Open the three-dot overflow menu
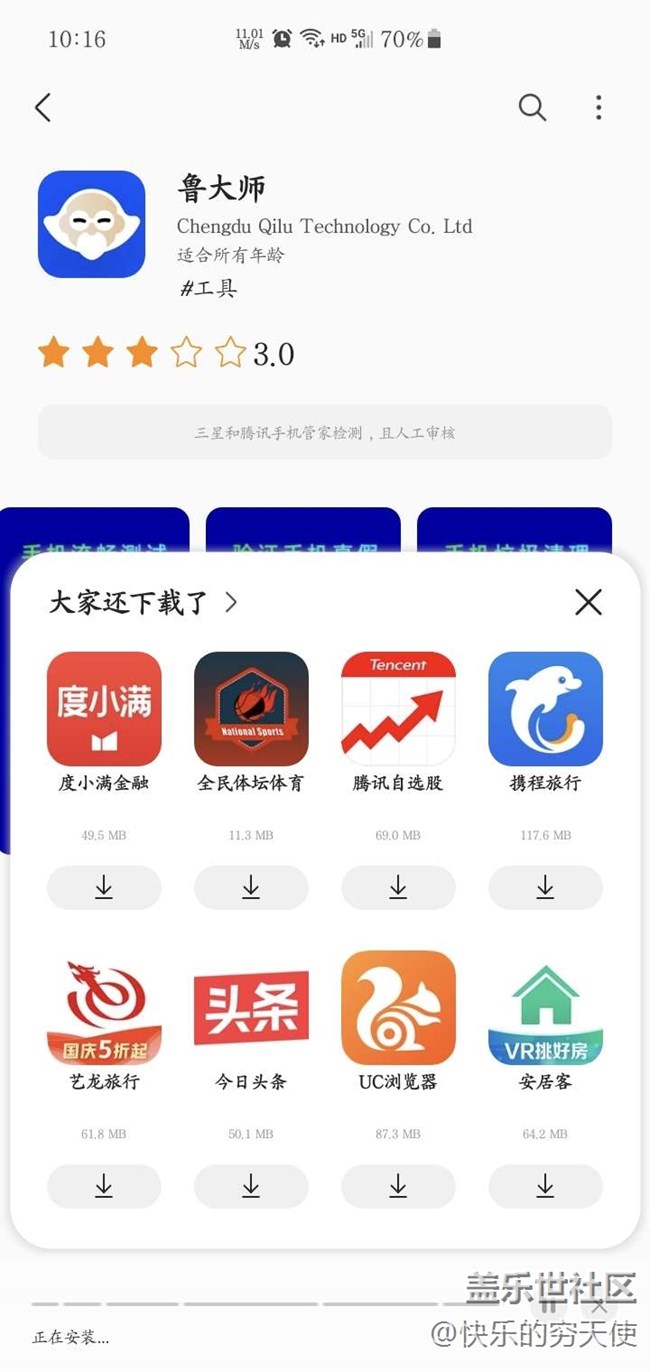The width and height of the screenshot is (650, 1372). pyautogui.click(x=598, y=108)
